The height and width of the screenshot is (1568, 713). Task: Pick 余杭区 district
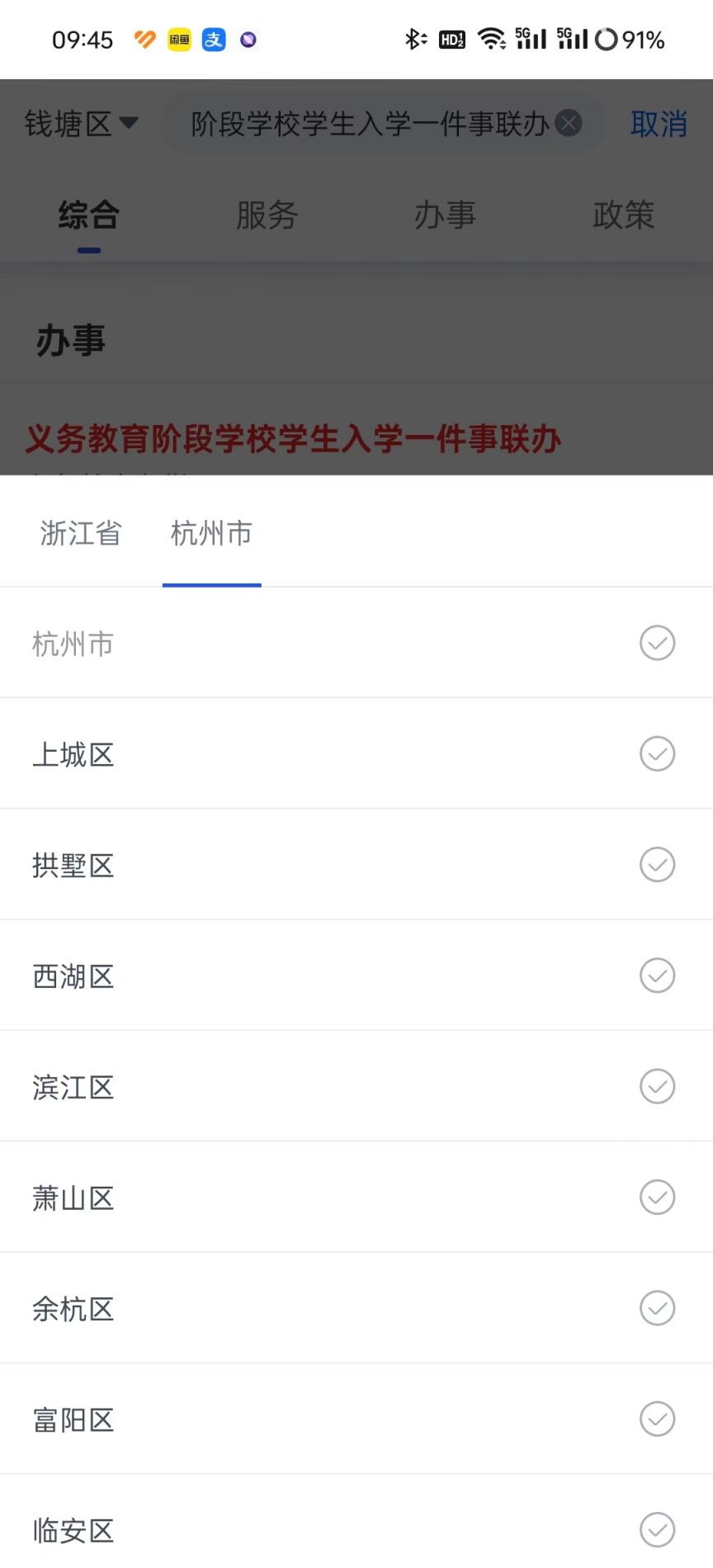pyautogui.click(x=356, y=1308)
